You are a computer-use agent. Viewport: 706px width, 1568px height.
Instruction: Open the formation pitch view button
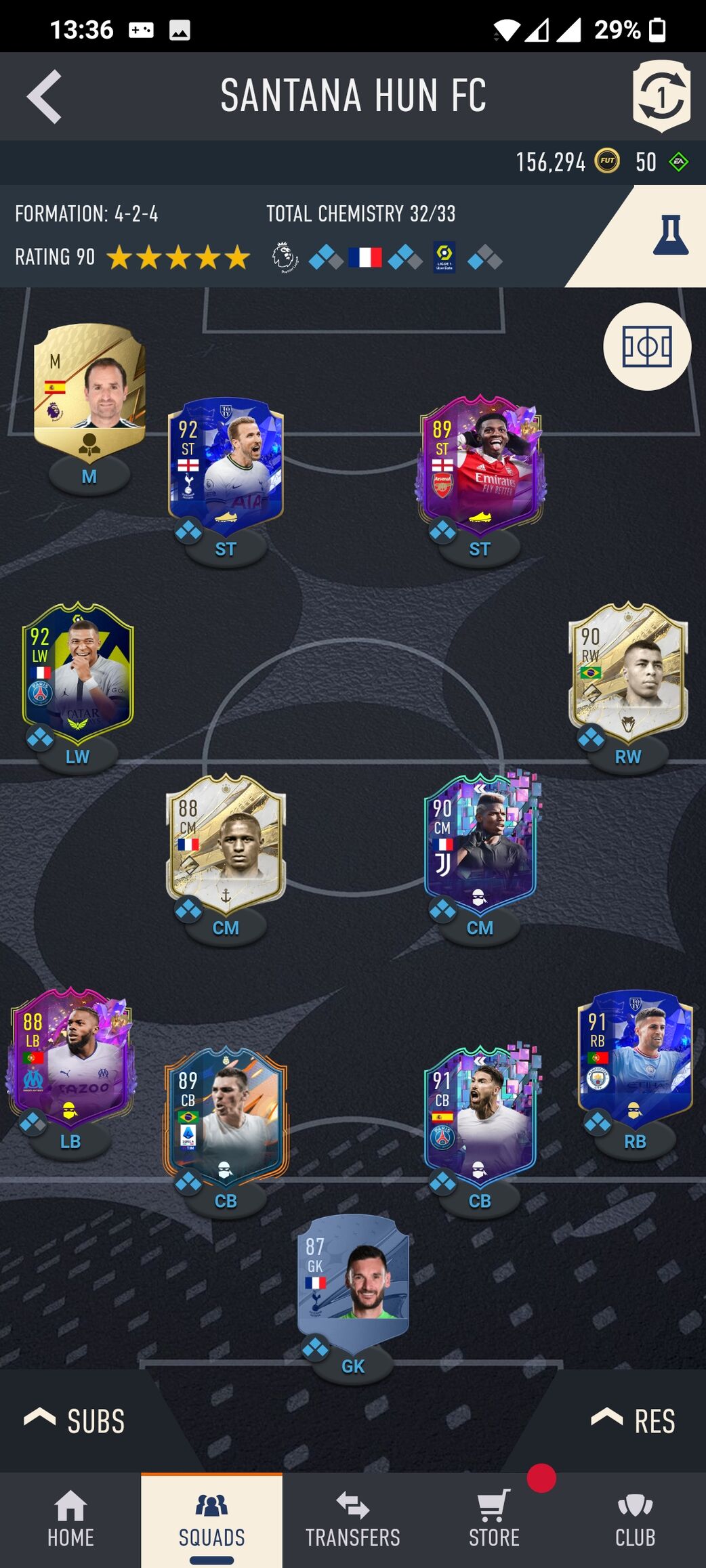click(x=646, y=346)
